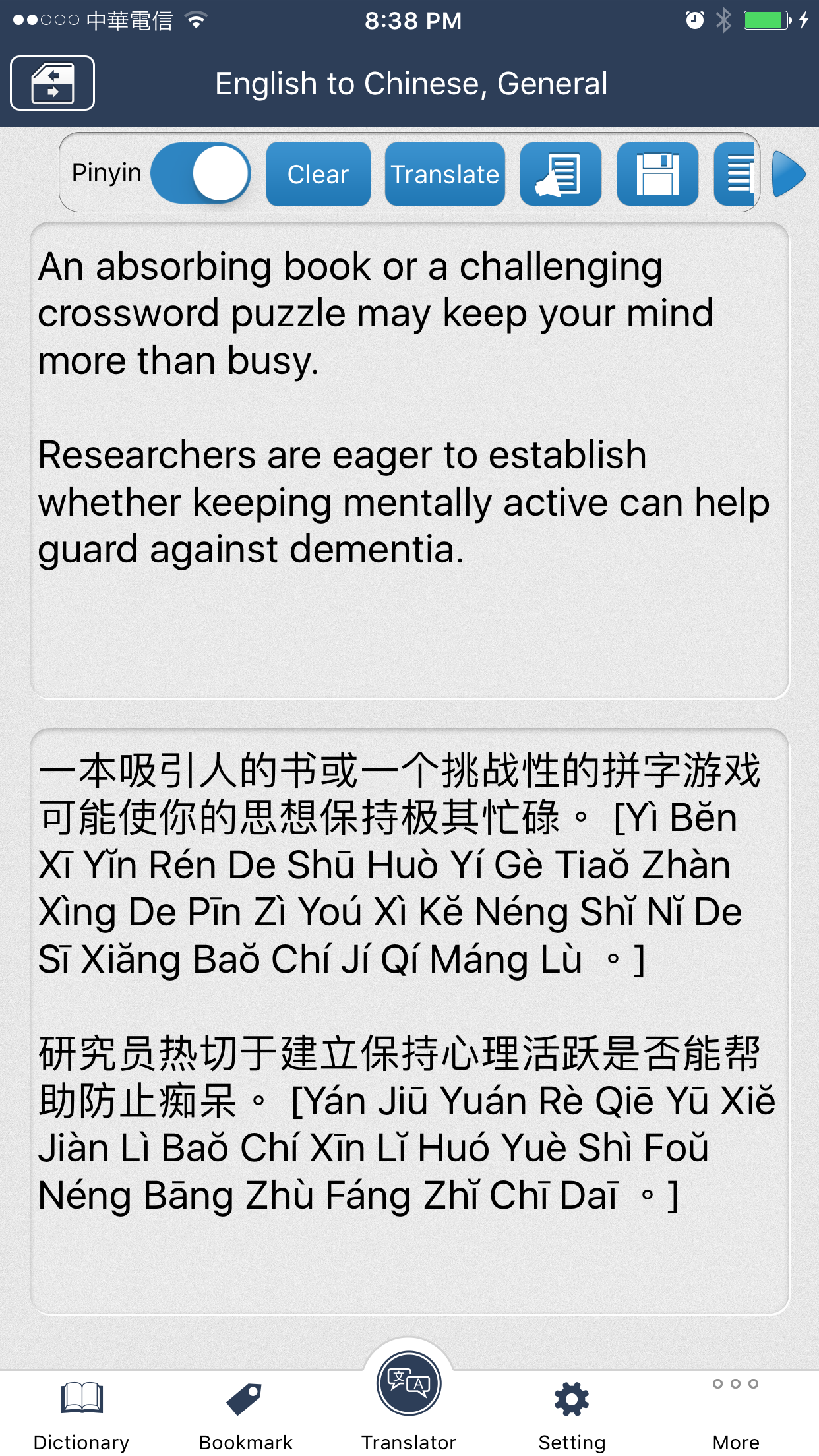Screen dimensions: 819x1456
Task: Turn off the Pinyin toggle
Action: (x=201, y=173)
